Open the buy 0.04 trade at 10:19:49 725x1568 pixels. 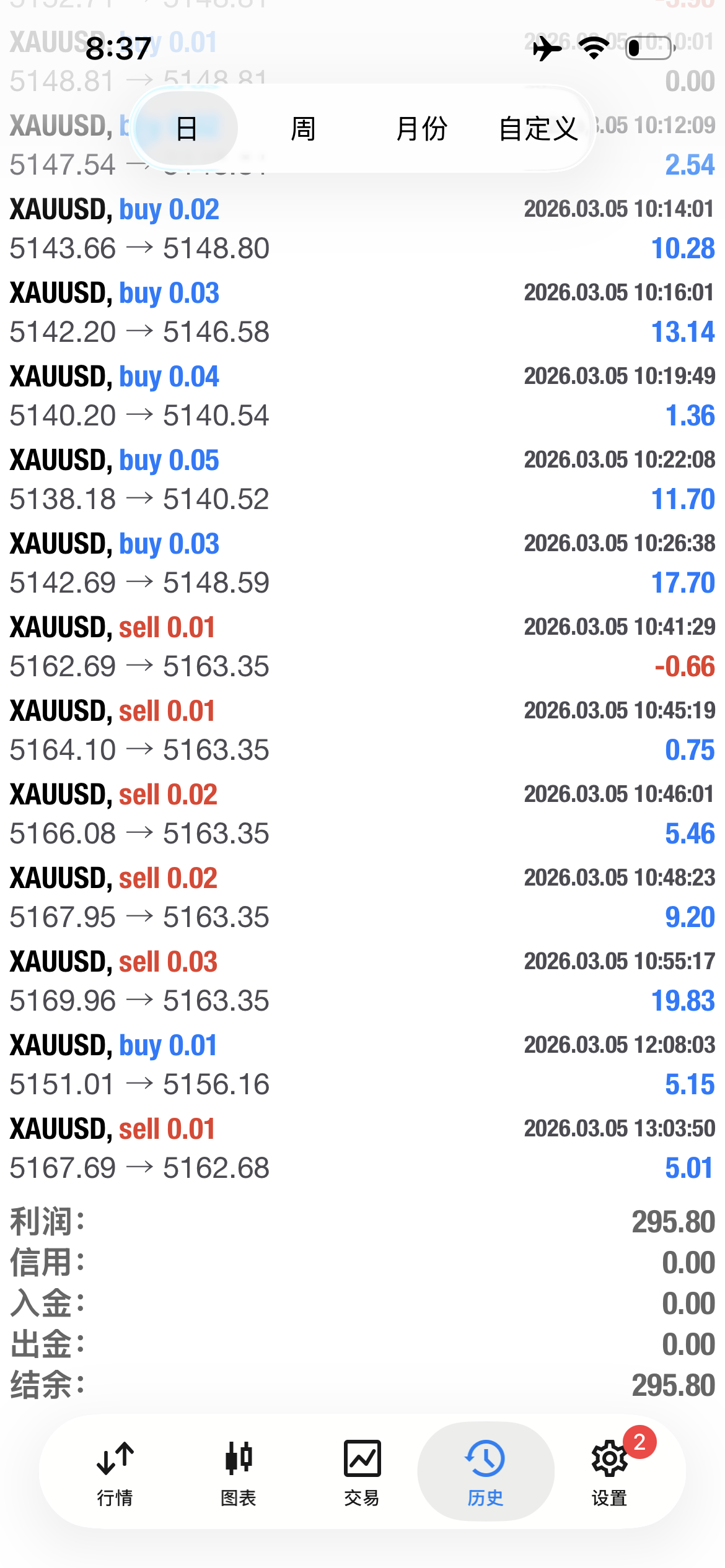[362, 396]
